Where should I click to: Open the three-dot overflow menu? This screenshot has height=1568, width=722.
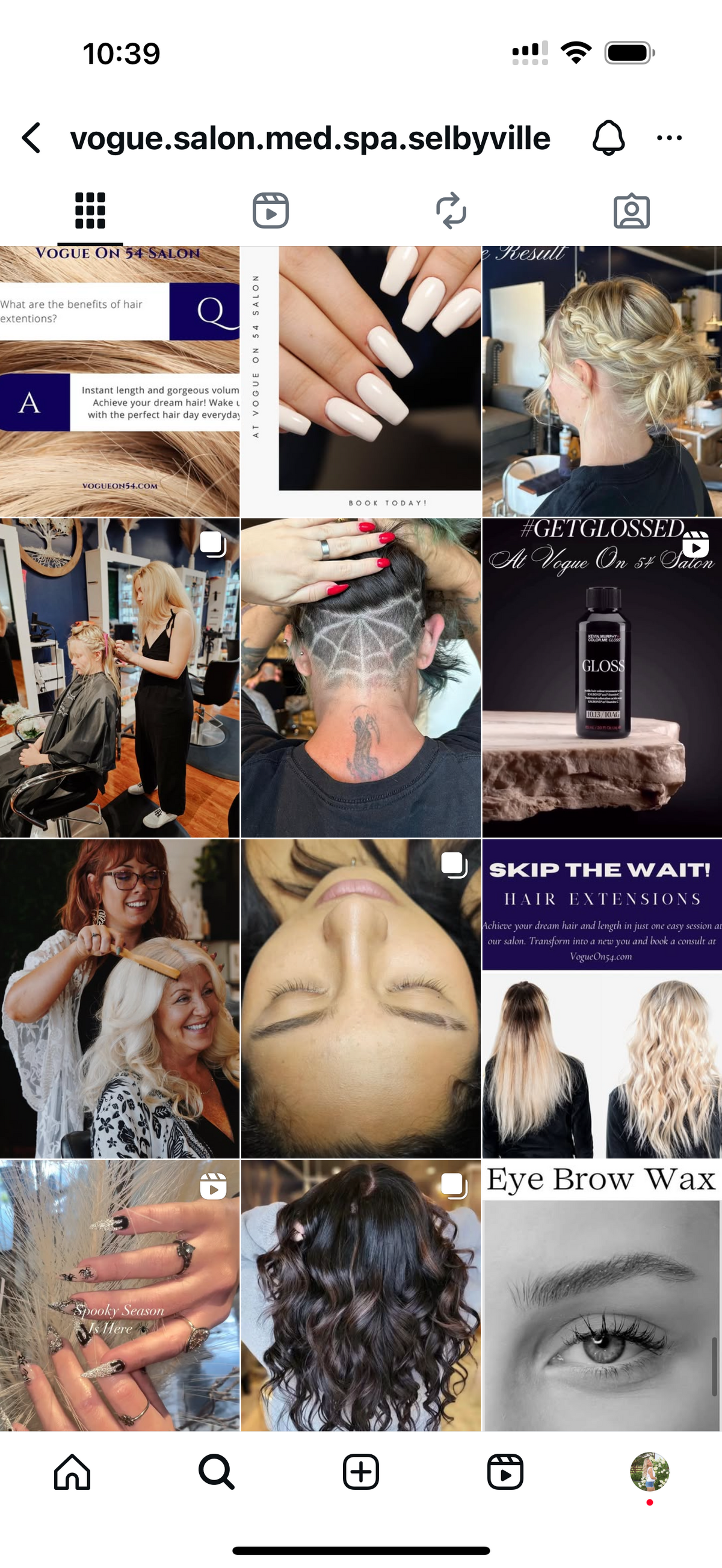(x=669, y=138)
